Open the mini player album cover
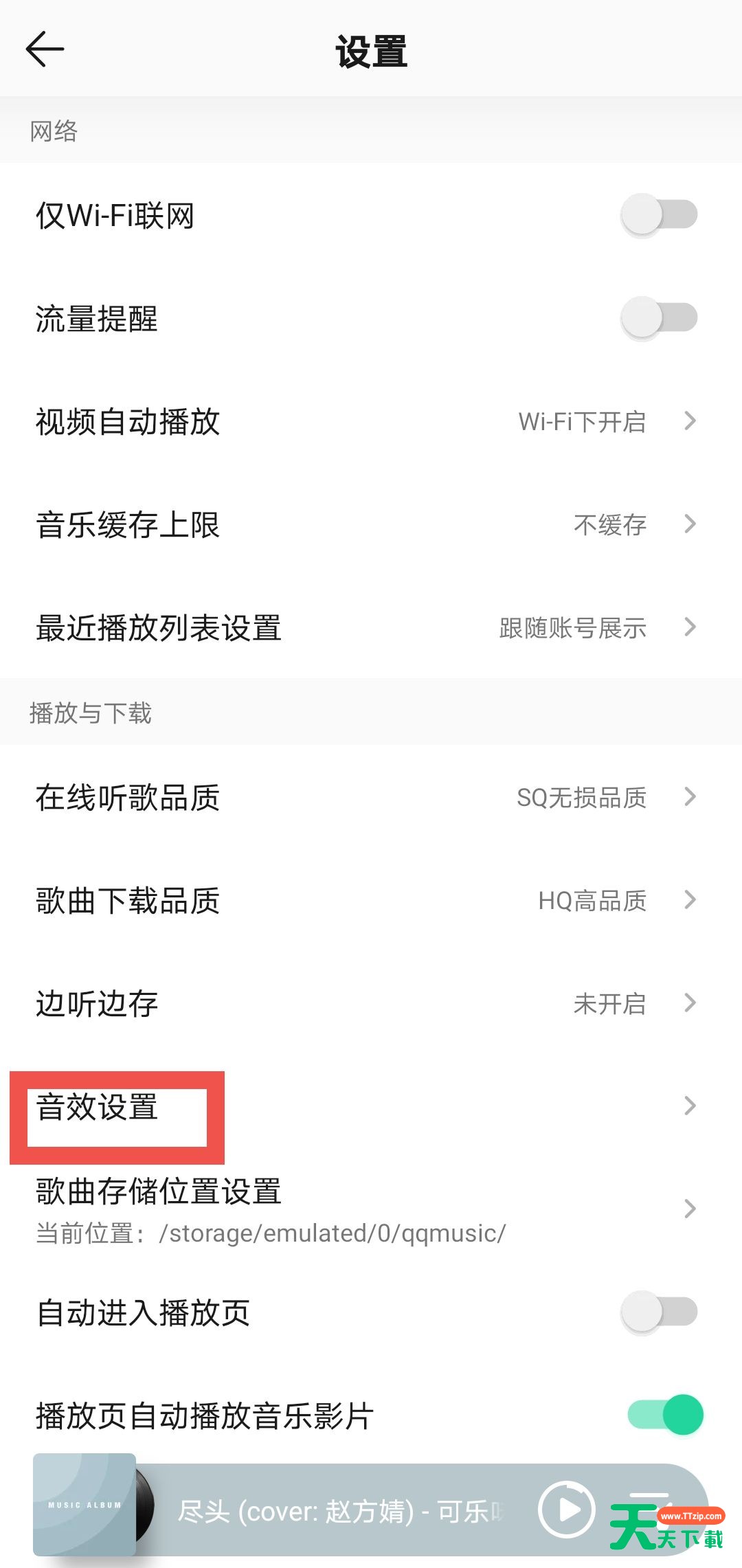 [85, 1505]
